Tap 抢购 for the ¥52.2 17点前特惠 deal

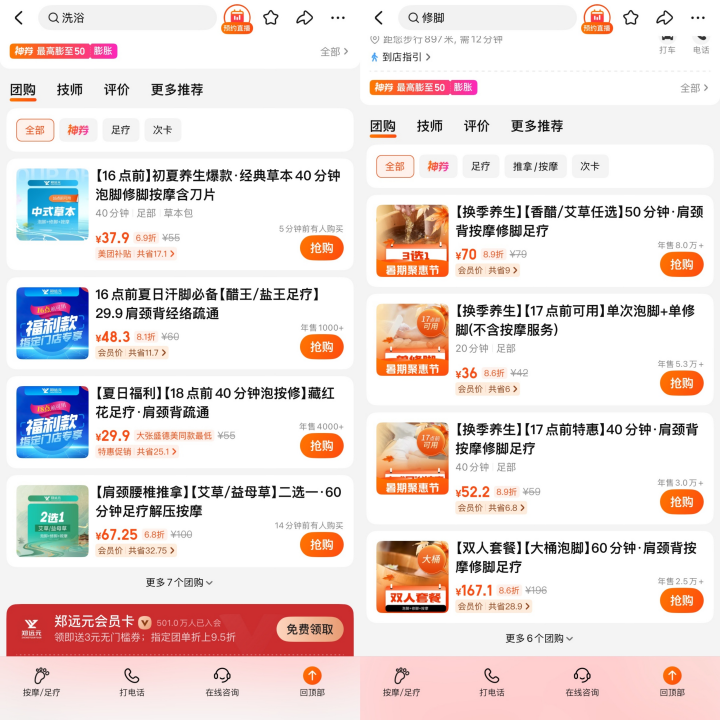tap(681, 501)
